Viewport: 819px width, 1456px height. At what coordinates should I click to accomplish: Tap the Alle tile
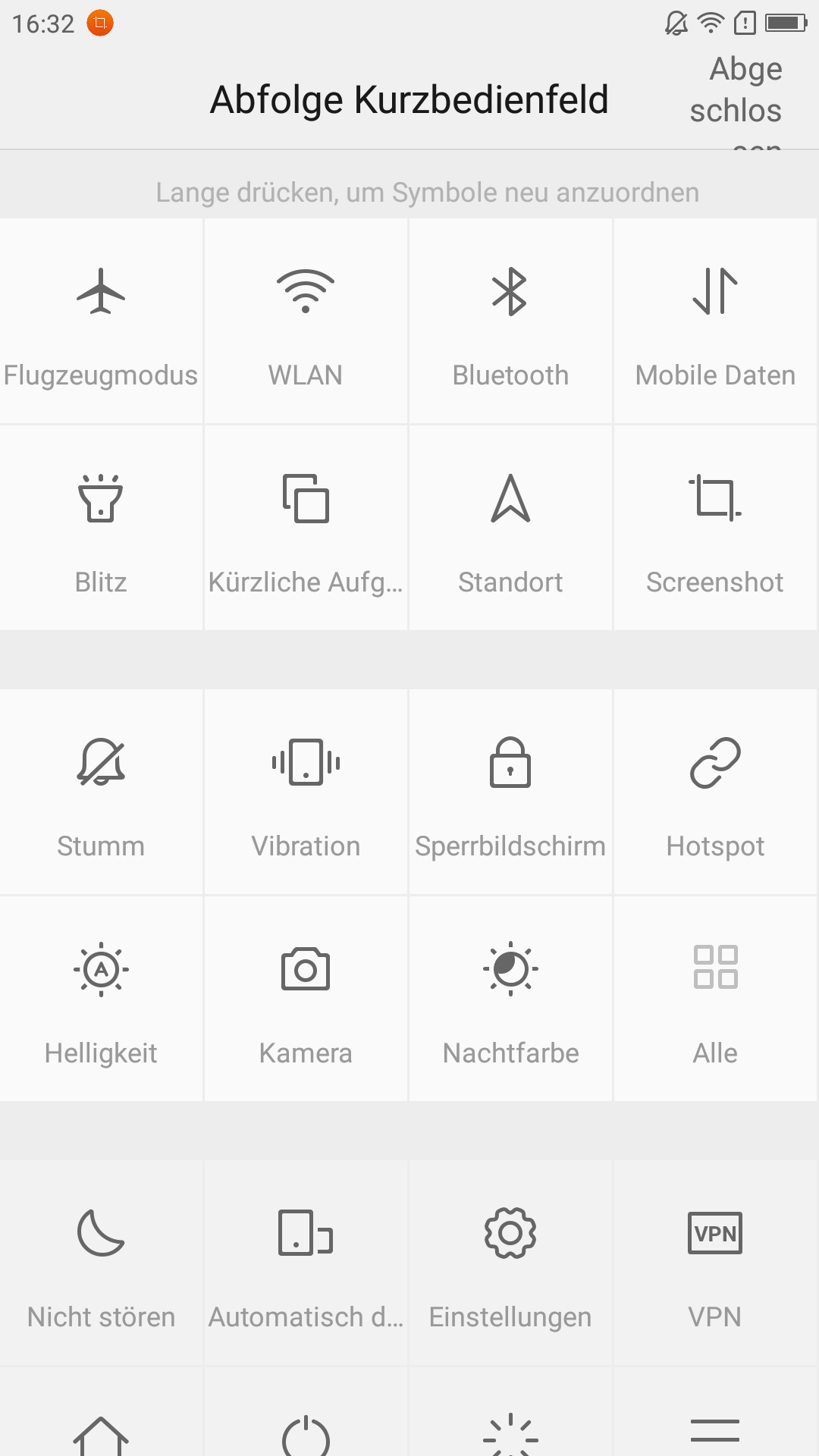point(715,999)
